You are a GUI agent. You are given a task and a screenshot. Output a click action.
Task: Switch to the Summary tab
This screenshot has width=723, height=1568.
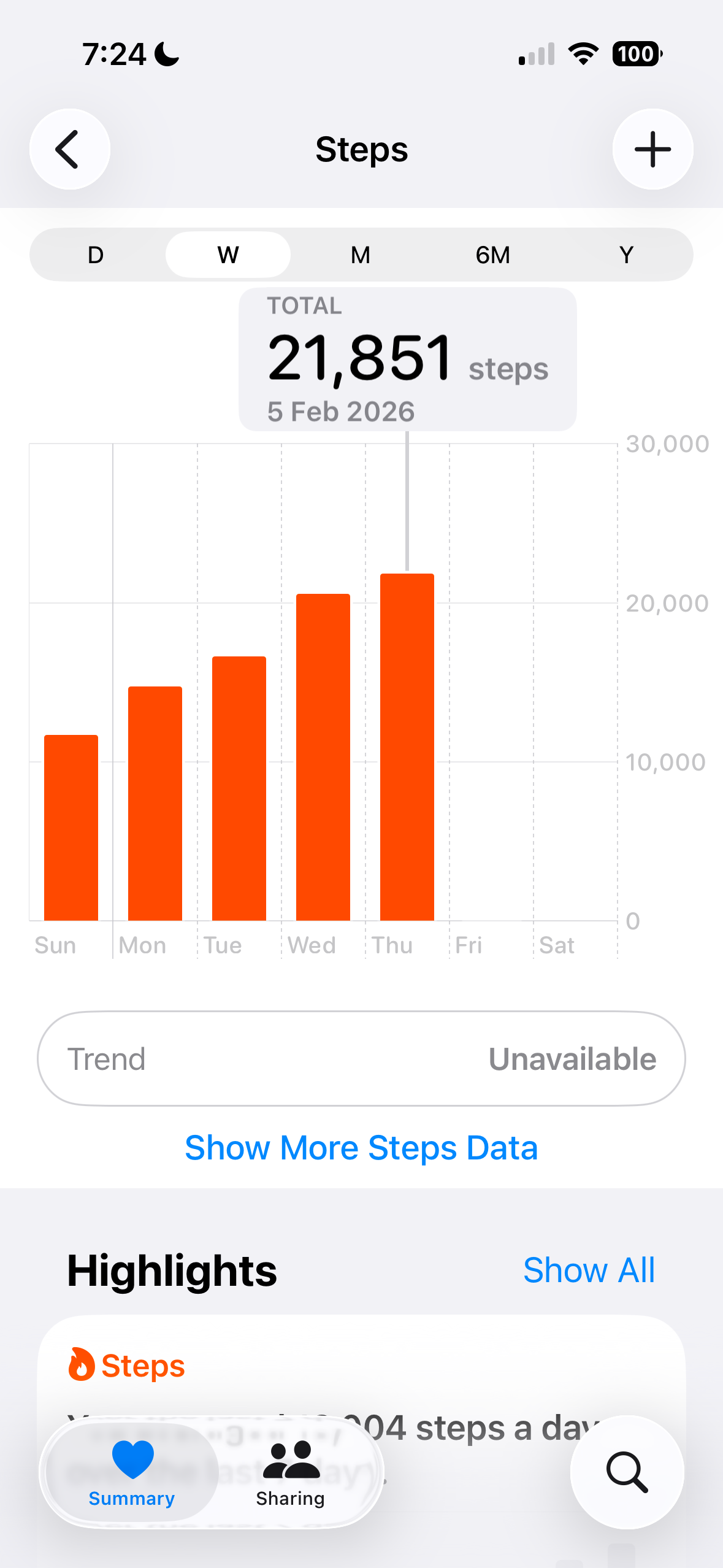[132, 1472]
